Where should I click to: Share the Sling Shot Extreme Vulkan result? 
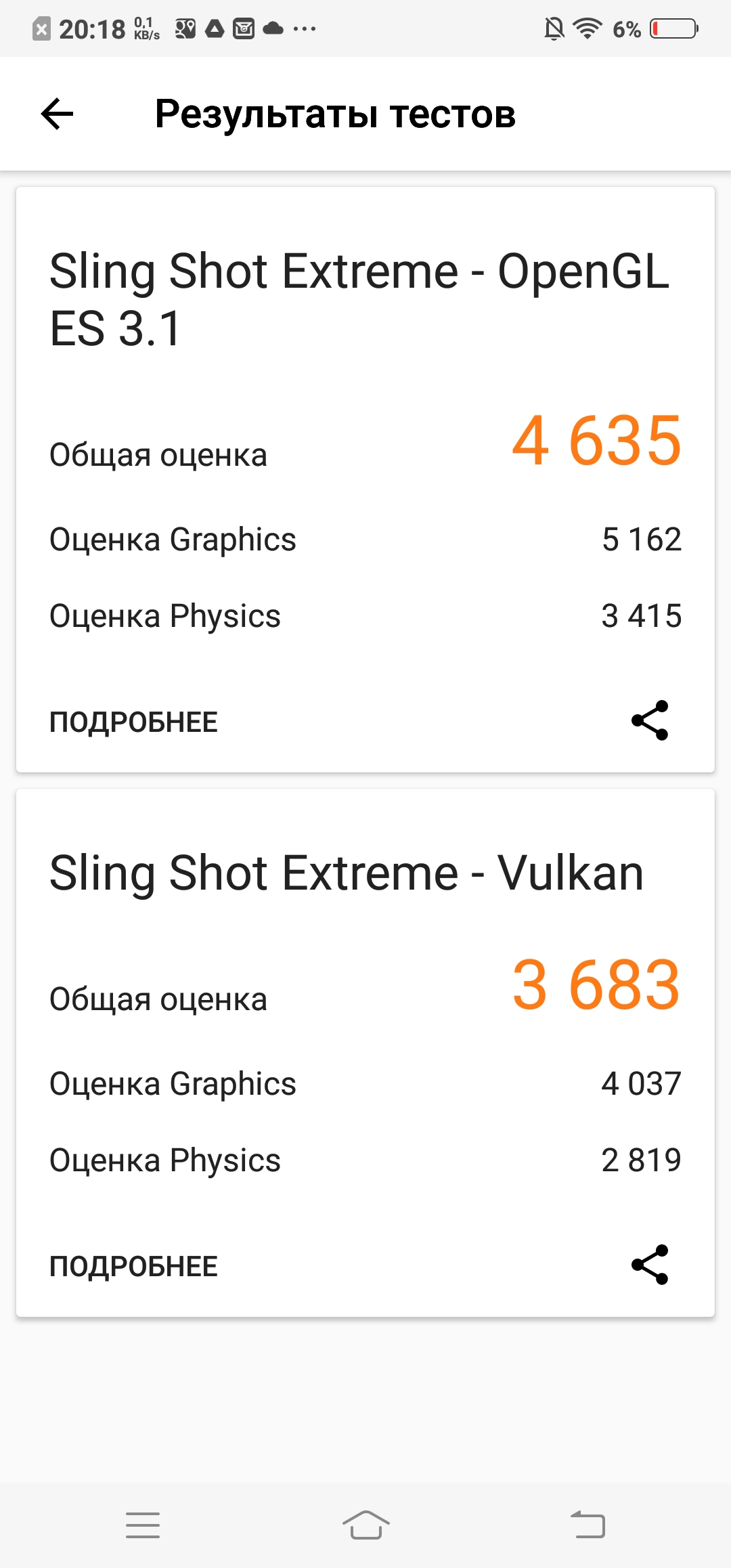(x=650, y=1265)
